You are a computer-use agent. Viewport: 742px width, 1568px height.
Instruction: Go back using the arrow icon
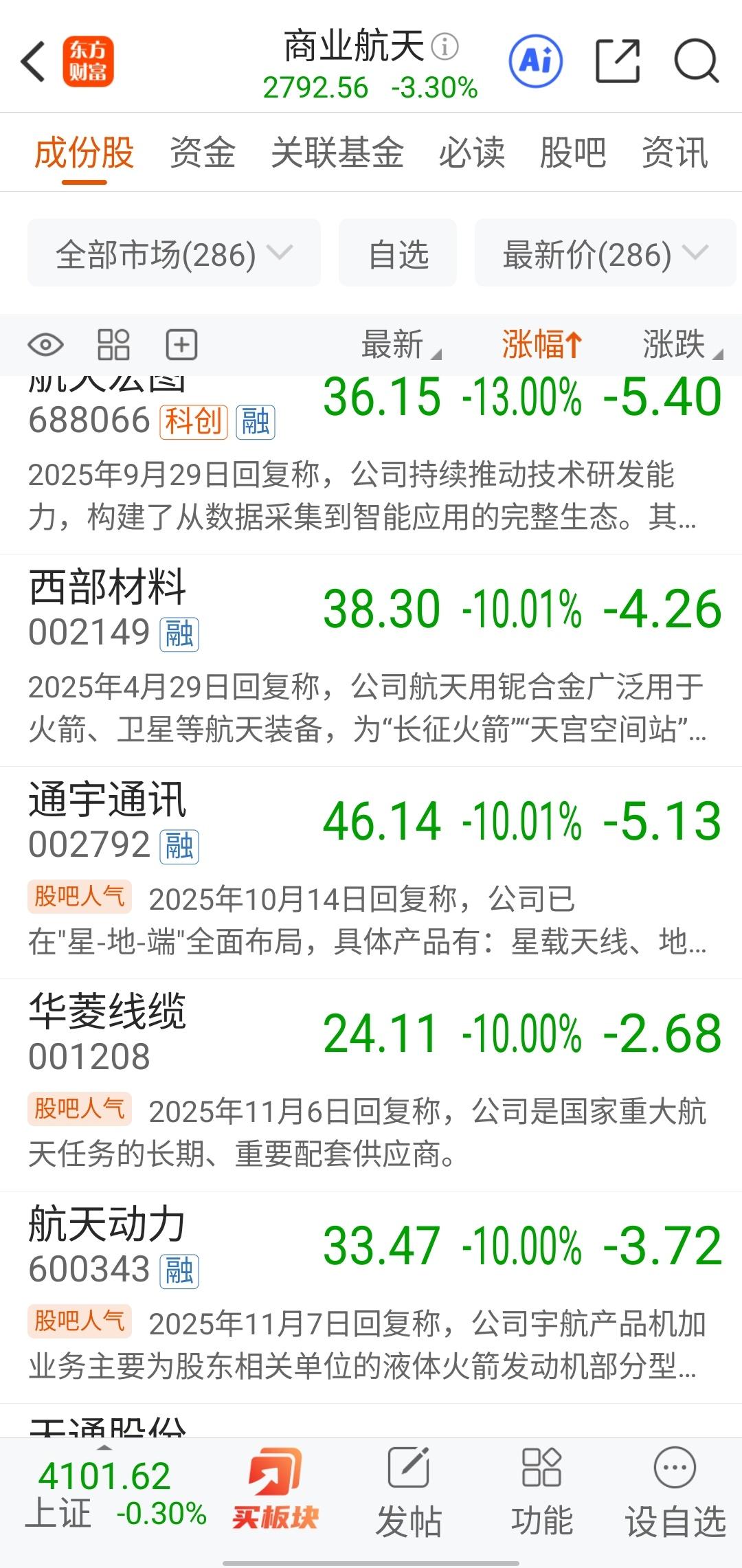[33, 62]
